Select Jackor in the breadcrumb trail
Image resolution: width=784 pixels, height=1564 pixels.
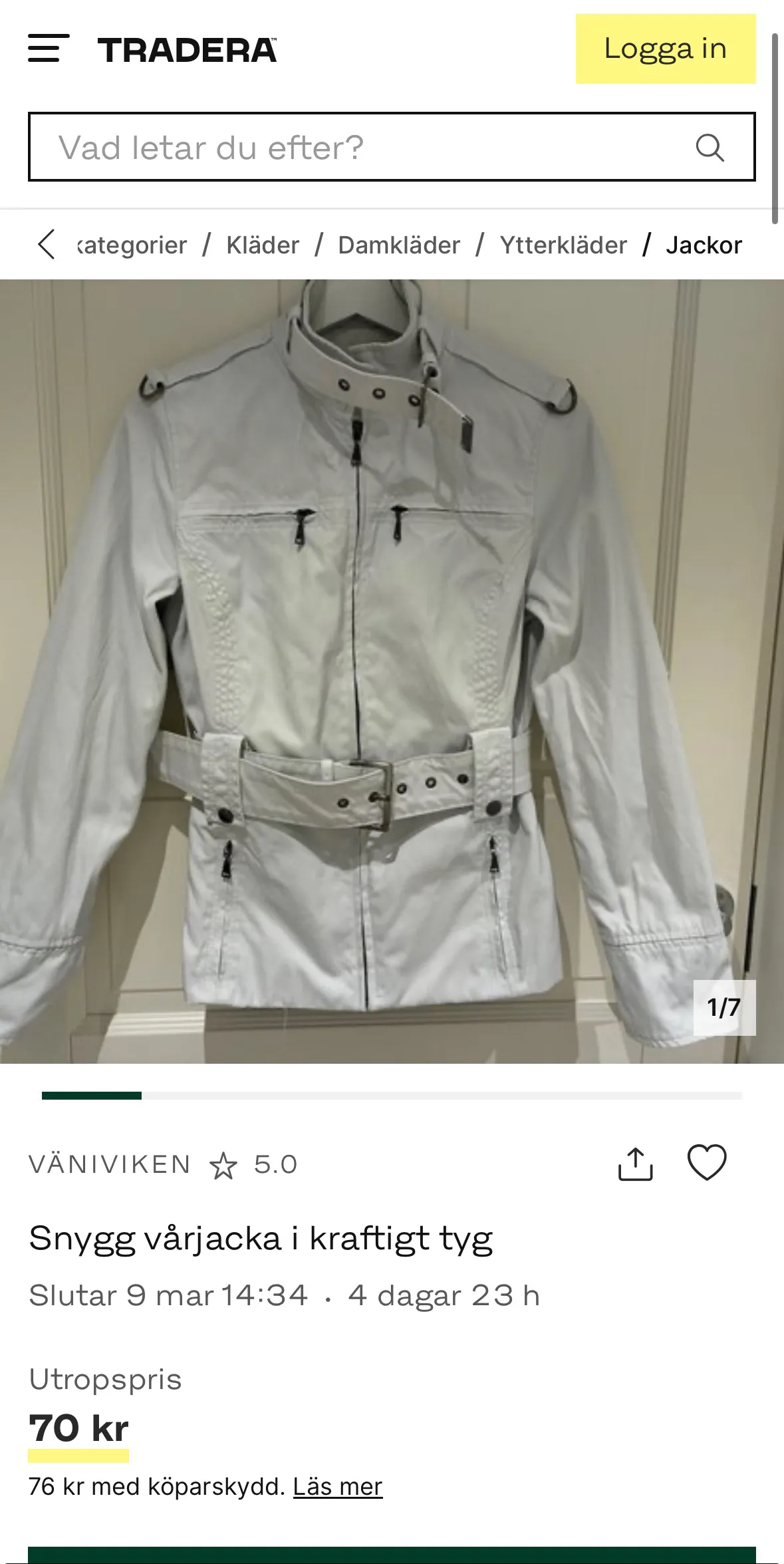point(704,244)
